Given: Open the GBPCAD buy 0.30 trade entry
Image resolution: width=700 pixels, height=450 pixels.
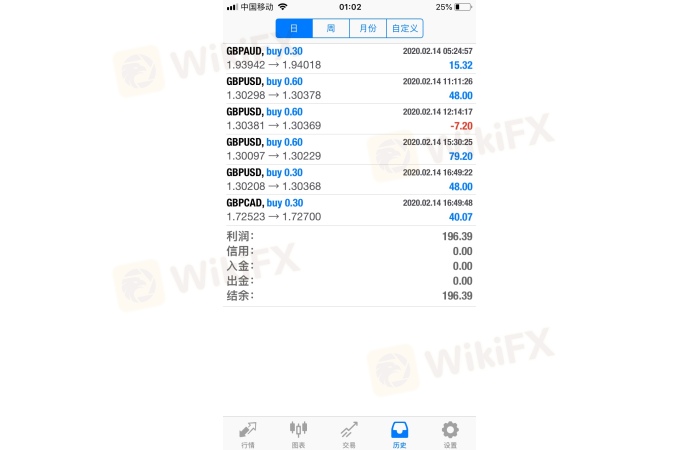Looking at the screenshot, I should pos(349,209).
